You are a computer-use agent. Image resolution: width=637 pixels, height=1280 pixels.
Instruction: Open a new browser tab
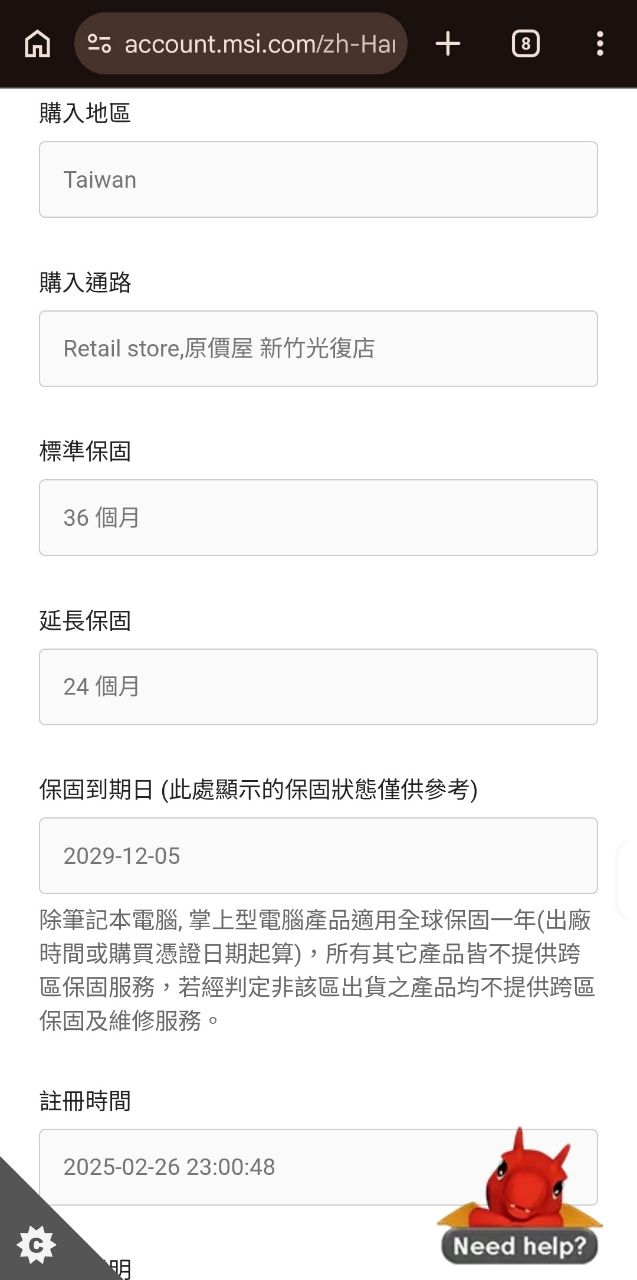tap(447, 44)
